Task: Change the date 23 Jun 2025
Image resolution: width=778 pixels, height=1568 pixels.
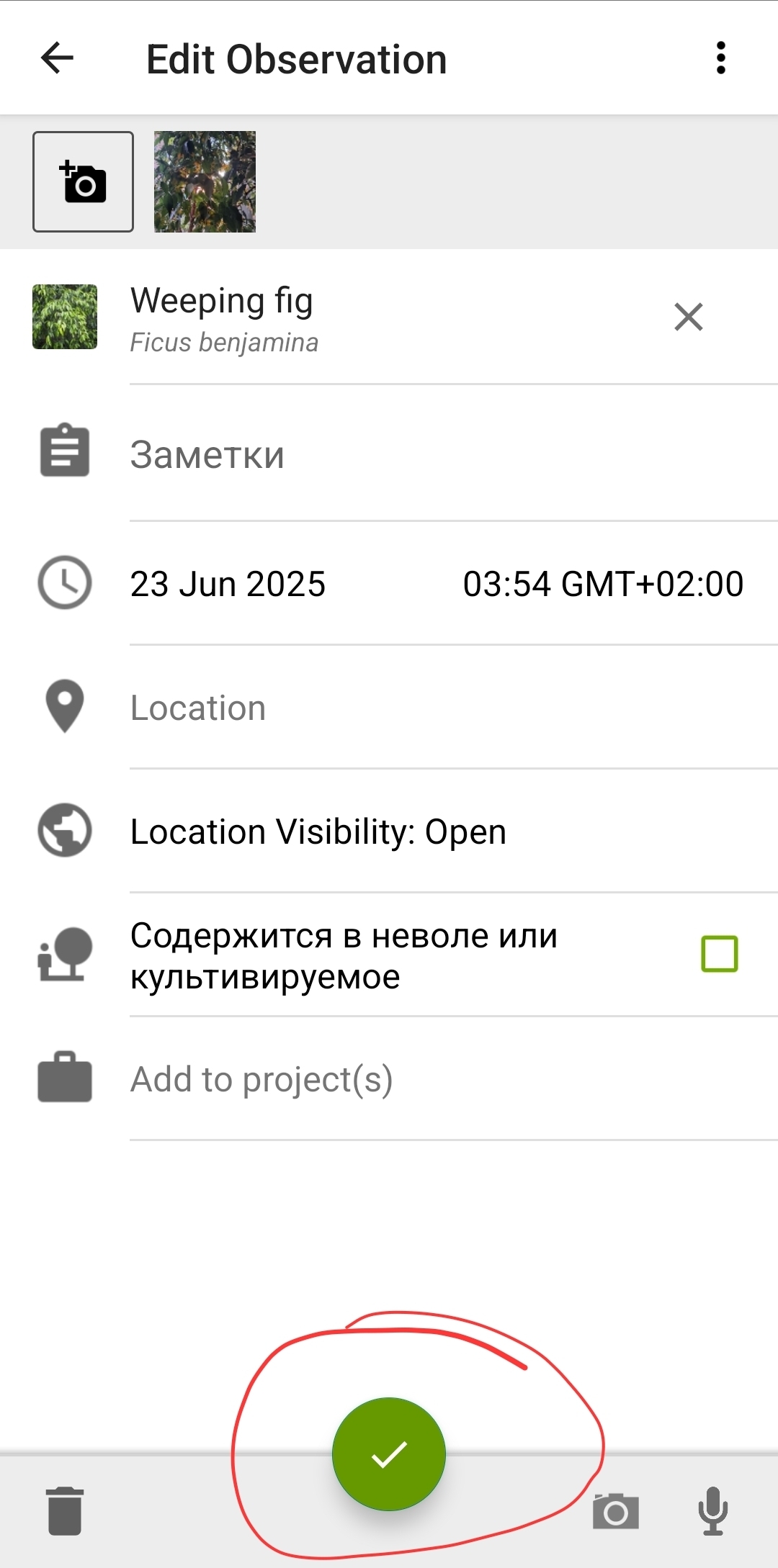Action: (x=228, y=584)
